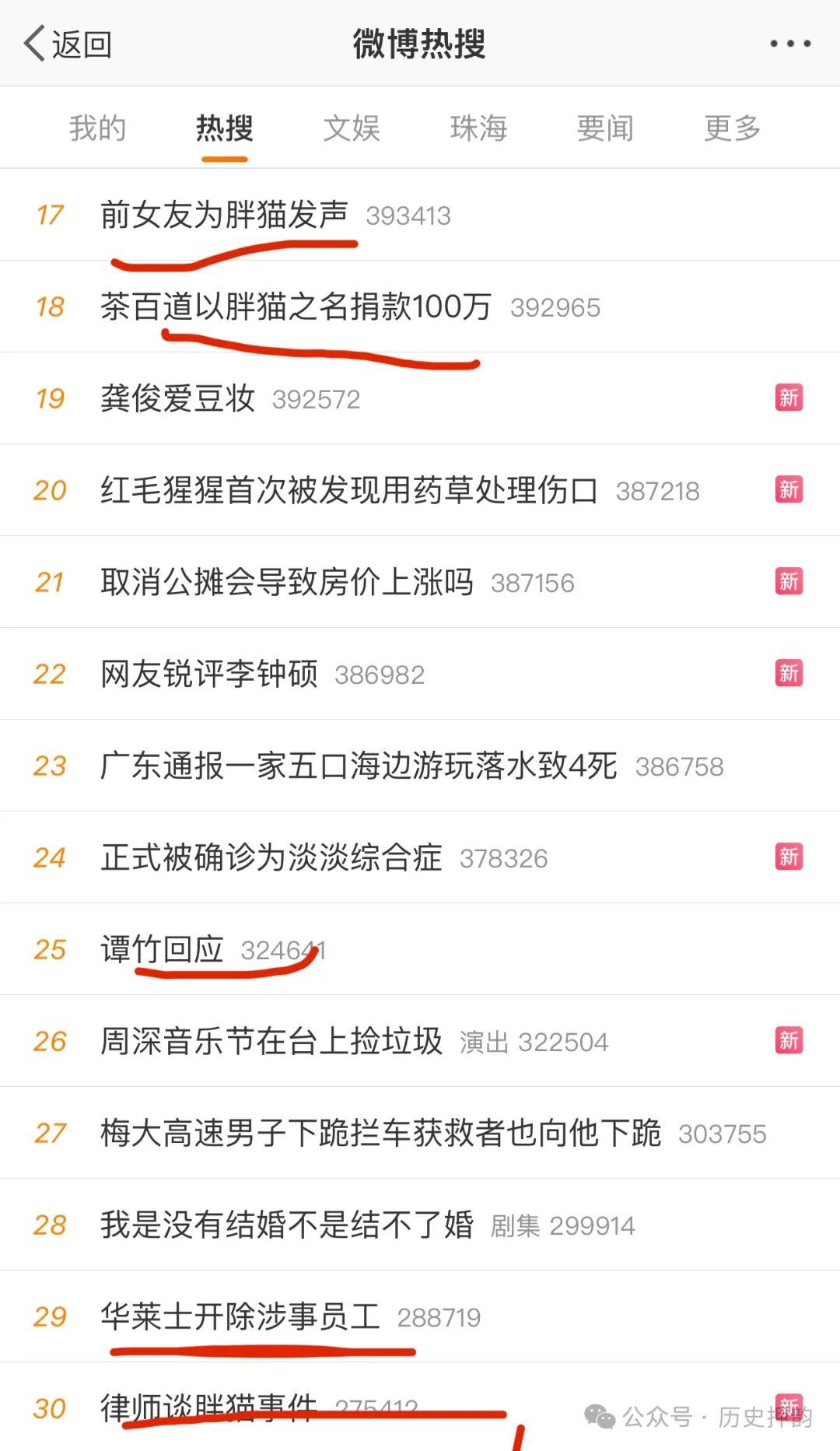
Task: Open trending item 谭竹回应
Action: (x=162, y=949)
